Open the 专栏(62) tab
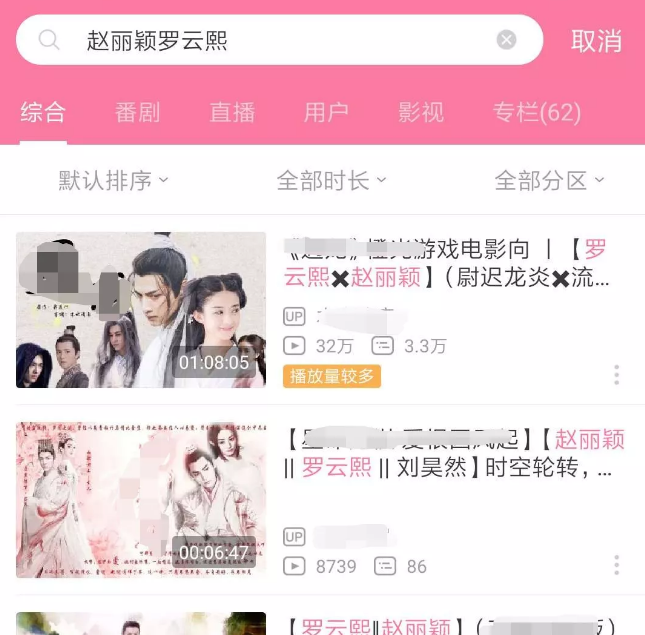The image size is (645, 635). click(x=537, y=112)
